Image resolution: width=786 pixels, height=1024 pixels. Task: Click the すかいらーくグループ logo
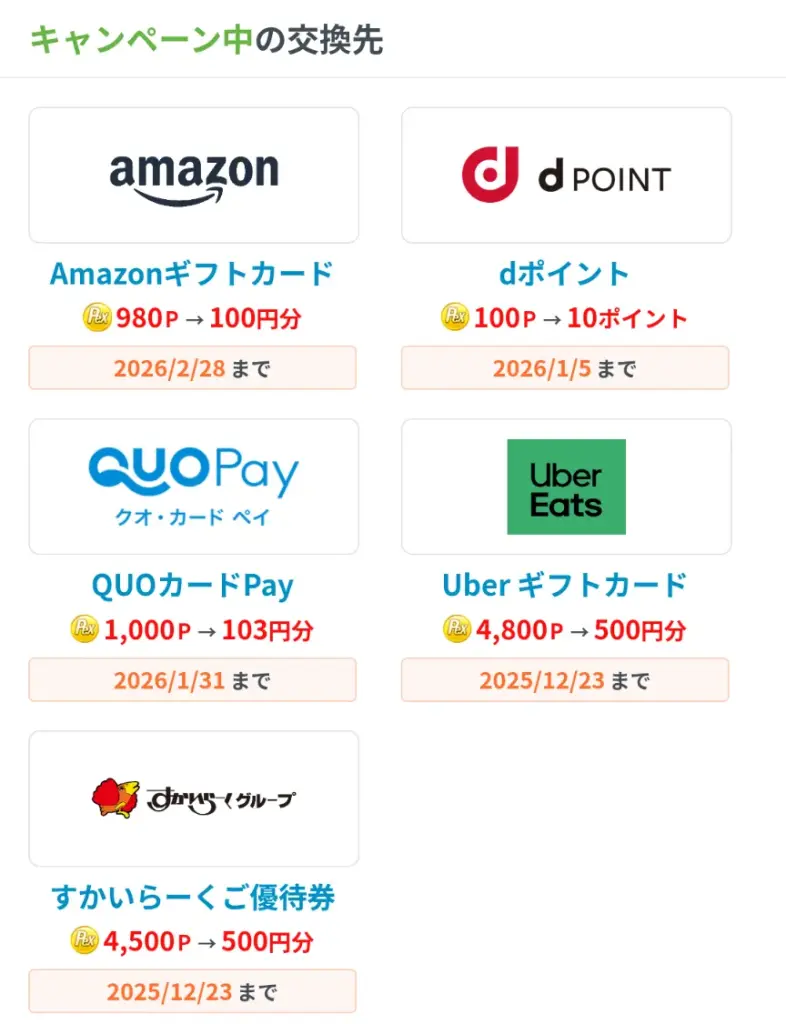193,797
